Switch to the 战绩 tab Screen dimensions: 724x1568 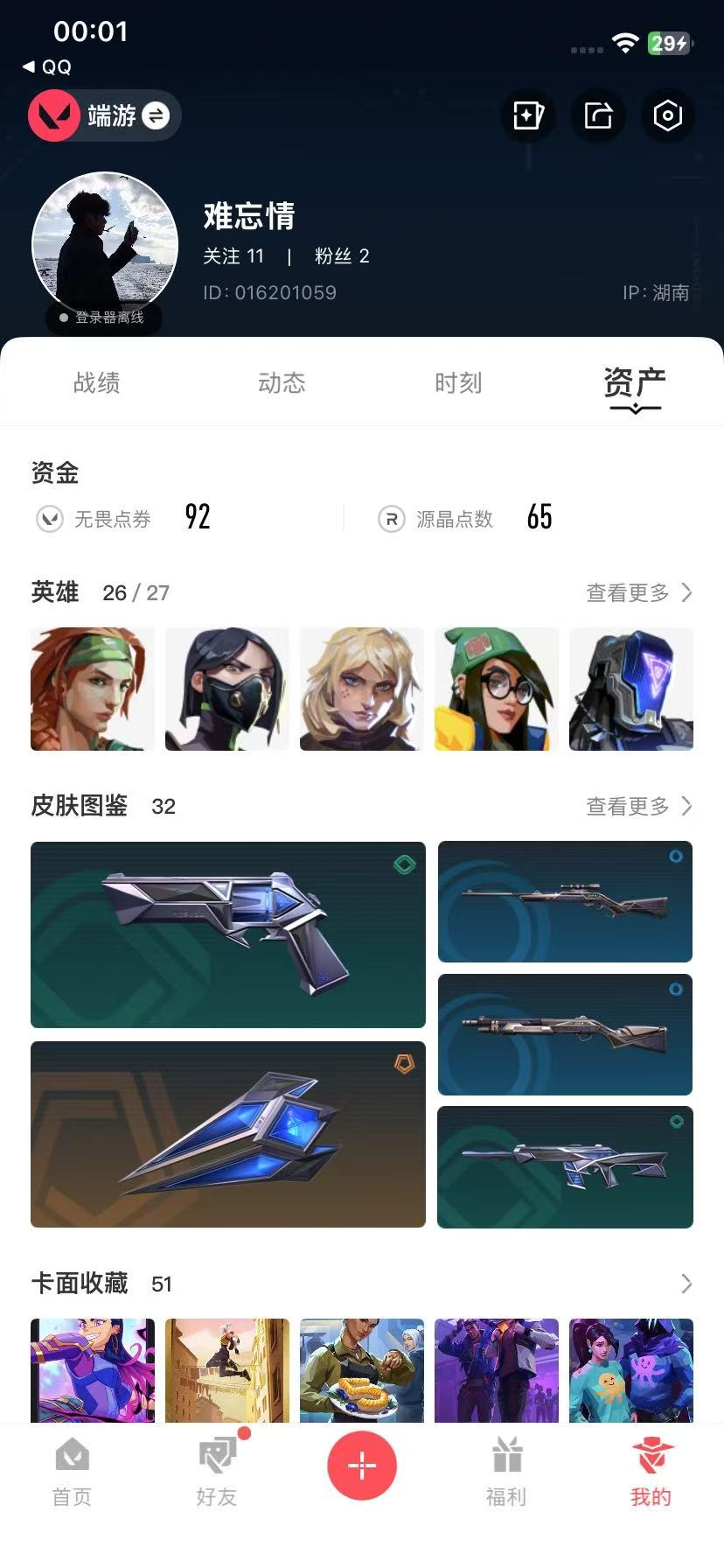tap(96, 382)
